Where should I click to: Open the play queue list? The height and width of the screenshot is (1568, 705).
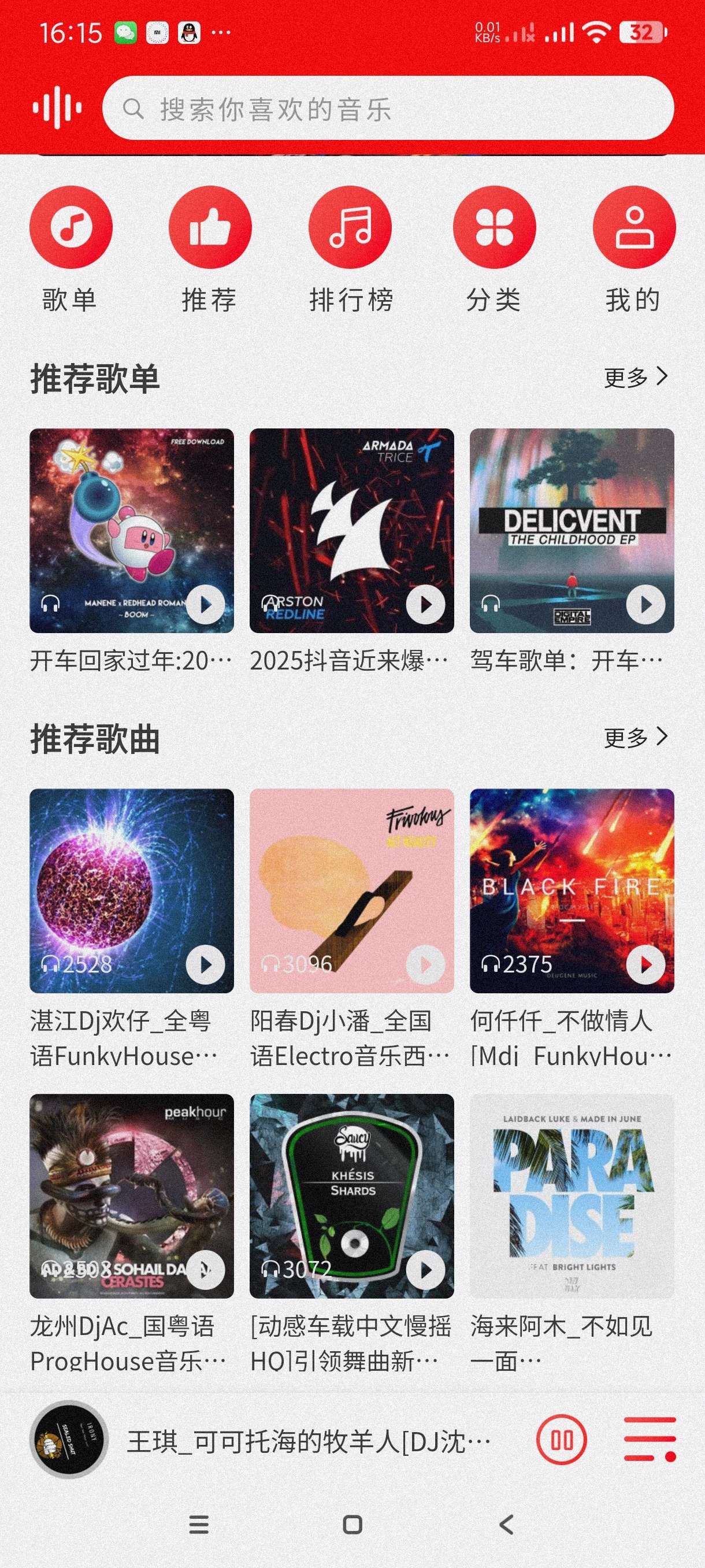(650, 1440)
